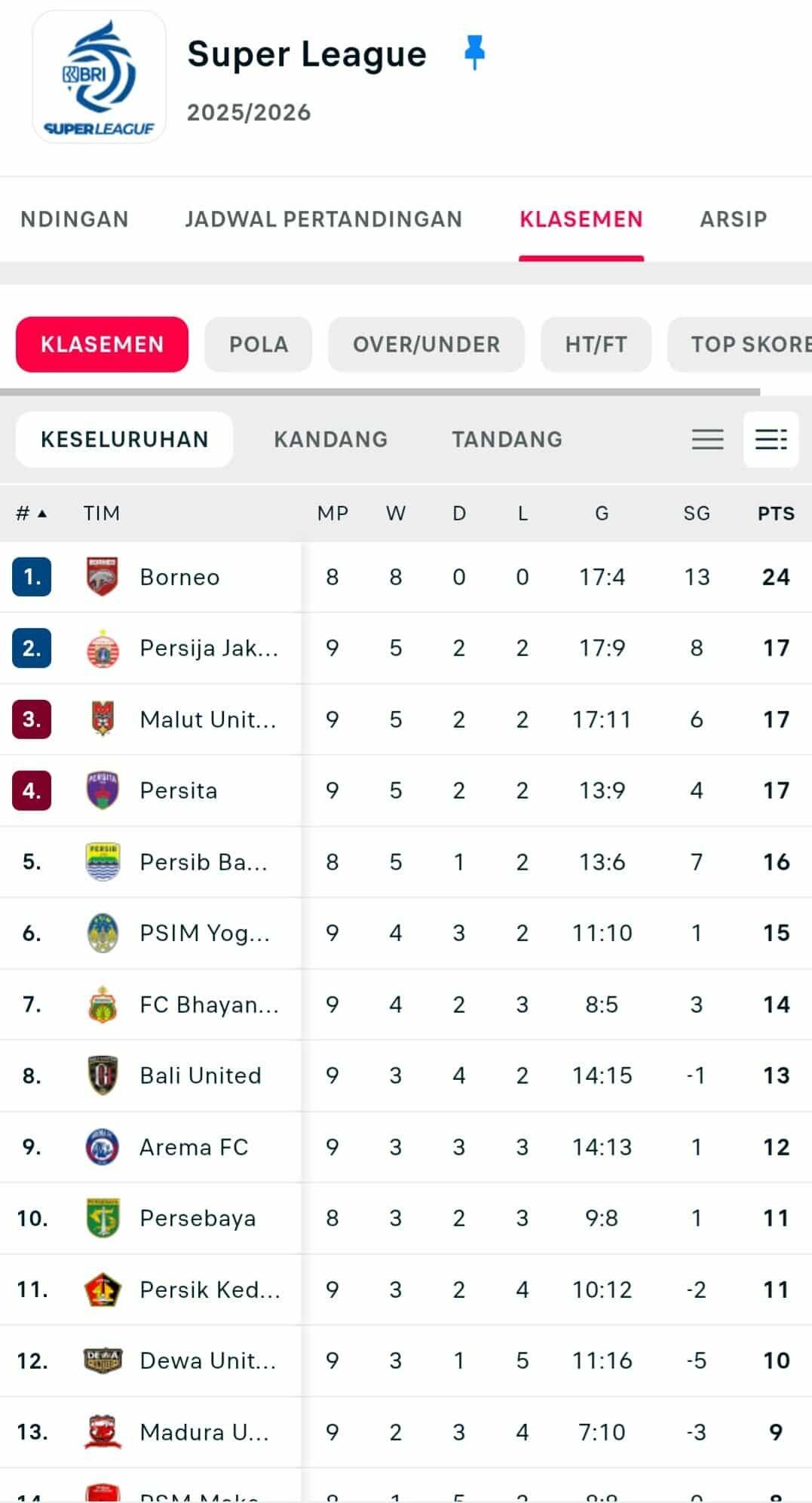Viewport: 812px width, 1503px height.
Task: Select the HT/FT filter
Action: point(596,344)
